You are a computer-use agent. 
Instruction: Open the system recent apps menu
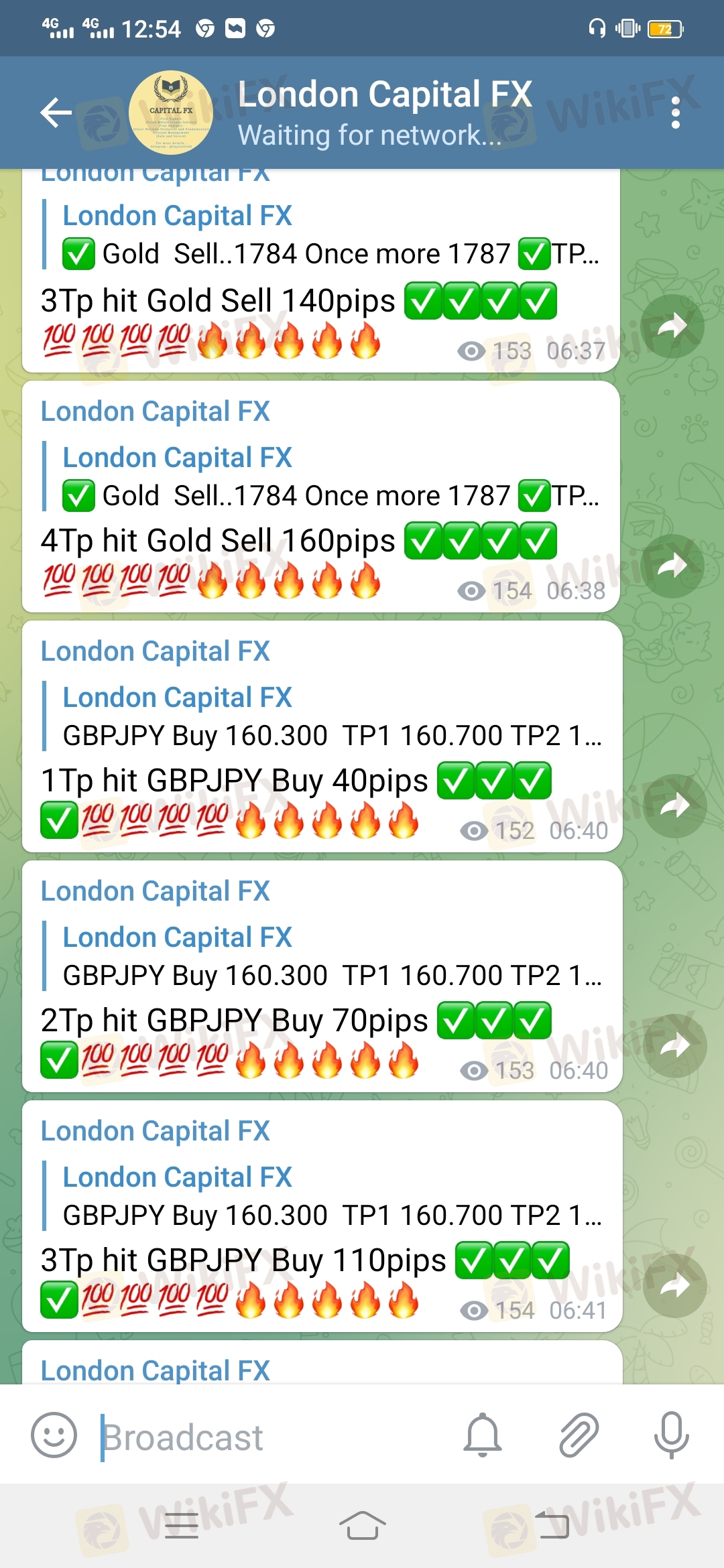pos(181,1526)
